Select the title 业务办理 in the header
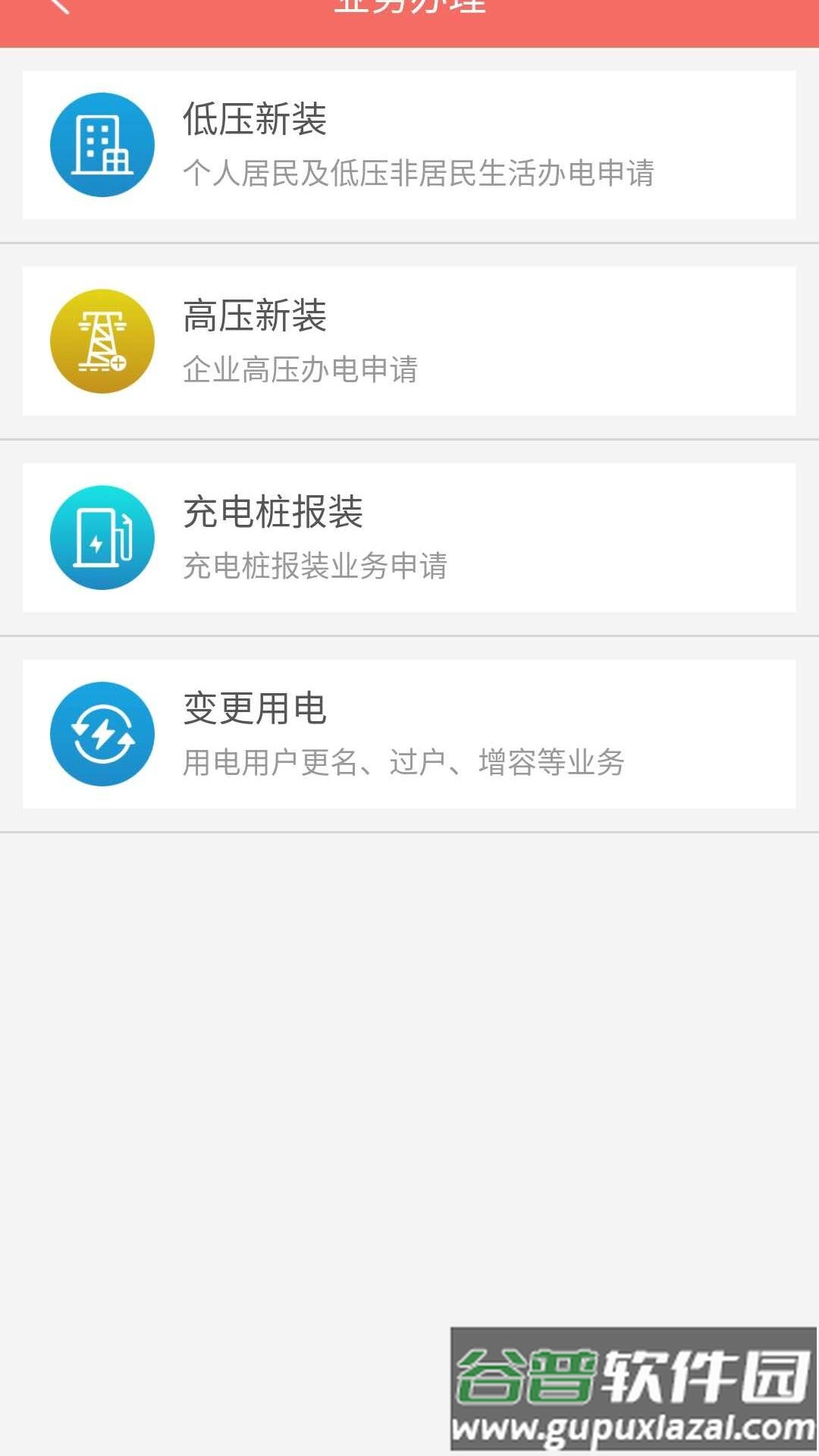 [409, 6]
